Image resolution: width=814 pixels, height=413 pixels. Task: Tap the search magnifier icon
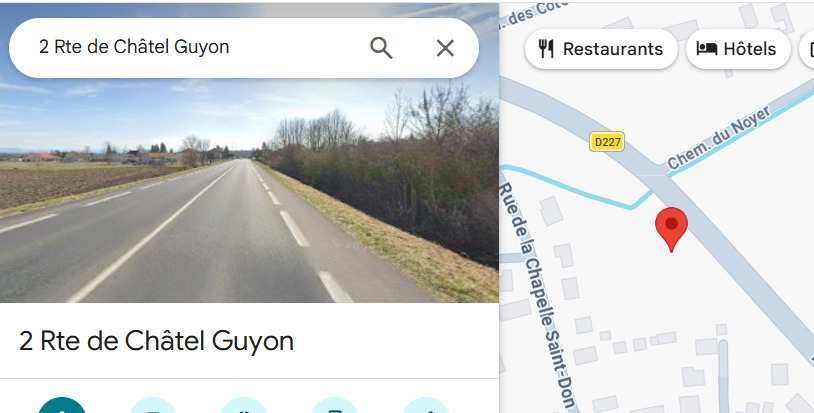coord(381,48)
